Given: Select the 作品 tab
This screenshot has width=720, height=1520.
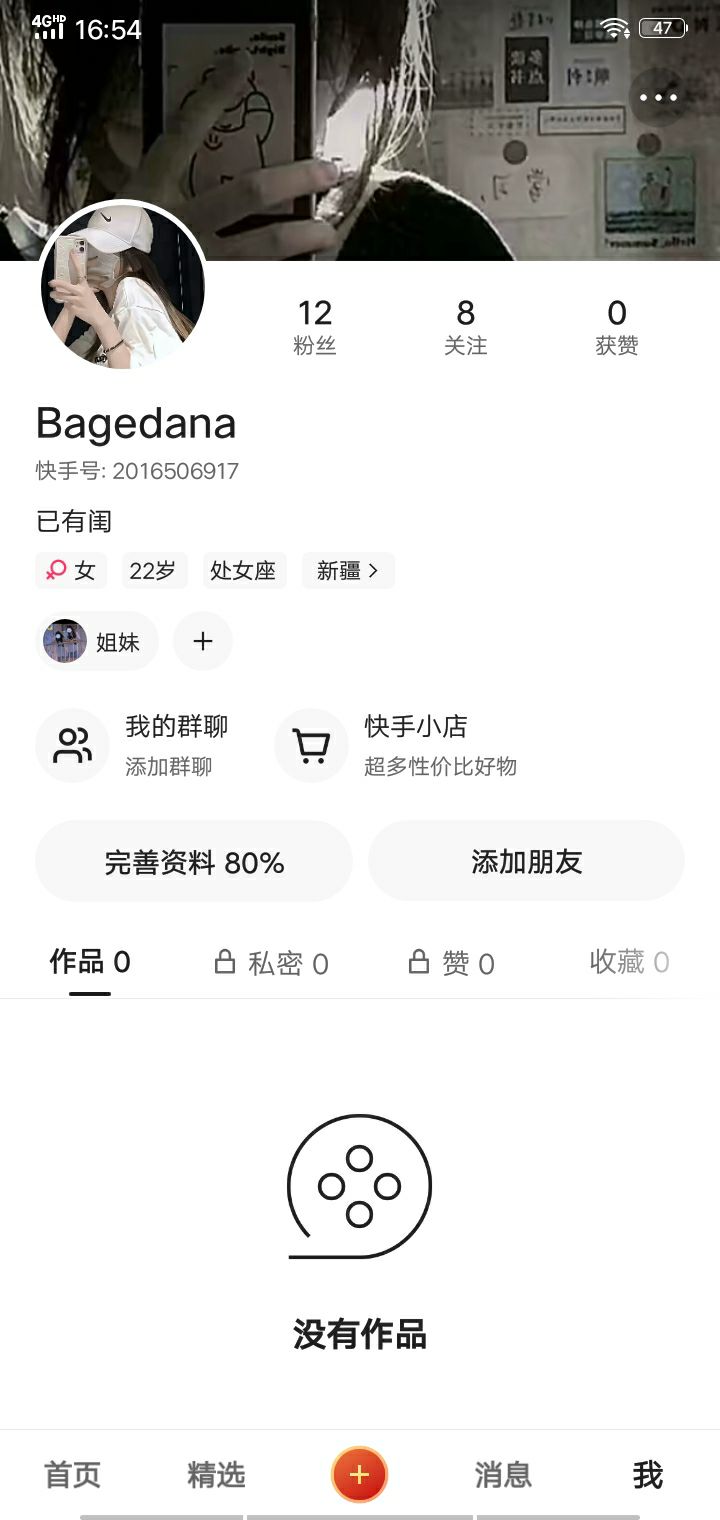Looking at the screenshot, I should click(x=90, y=962).
